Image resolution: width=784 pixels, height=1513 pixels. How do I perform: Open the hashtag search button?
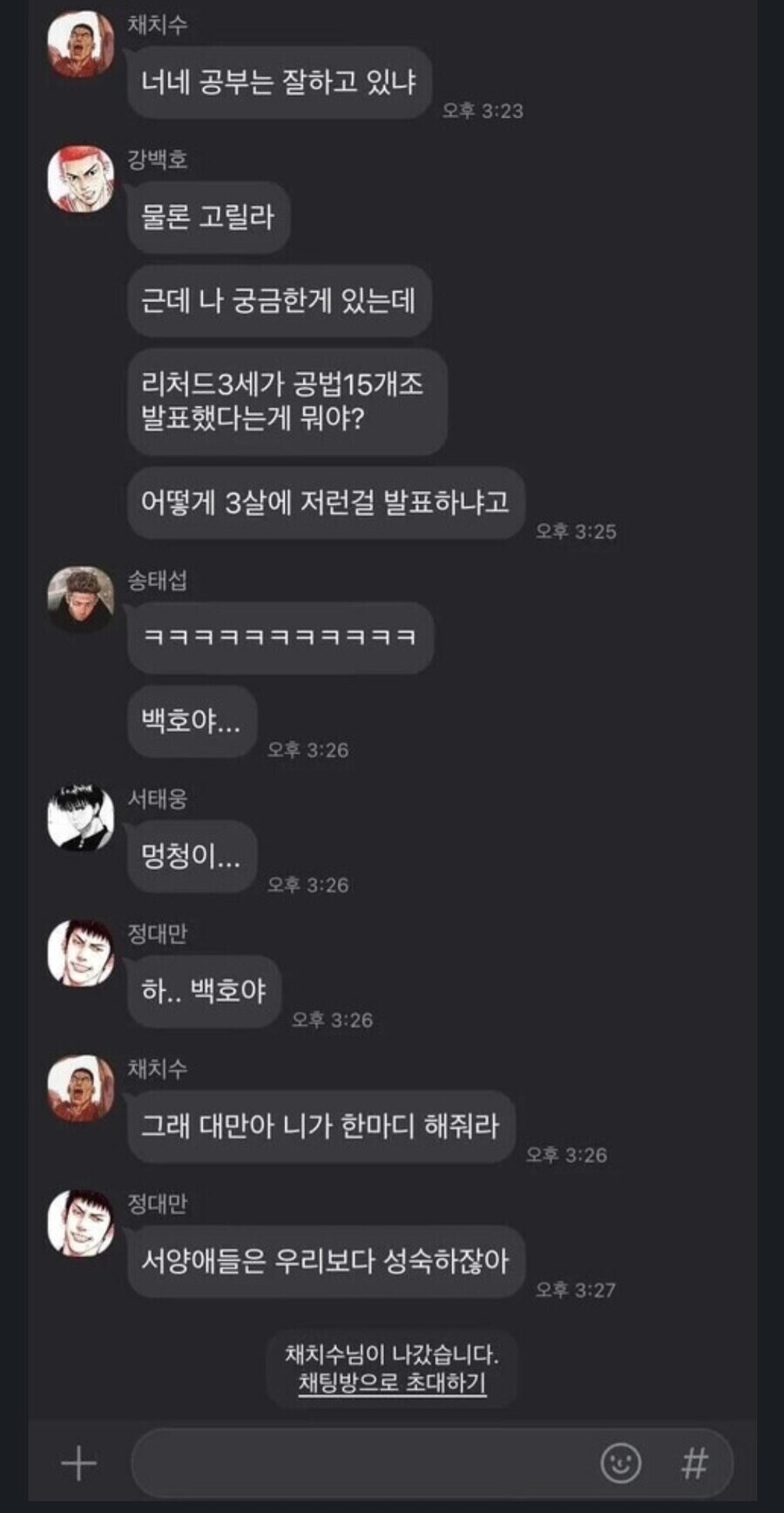coord(694,1462)
